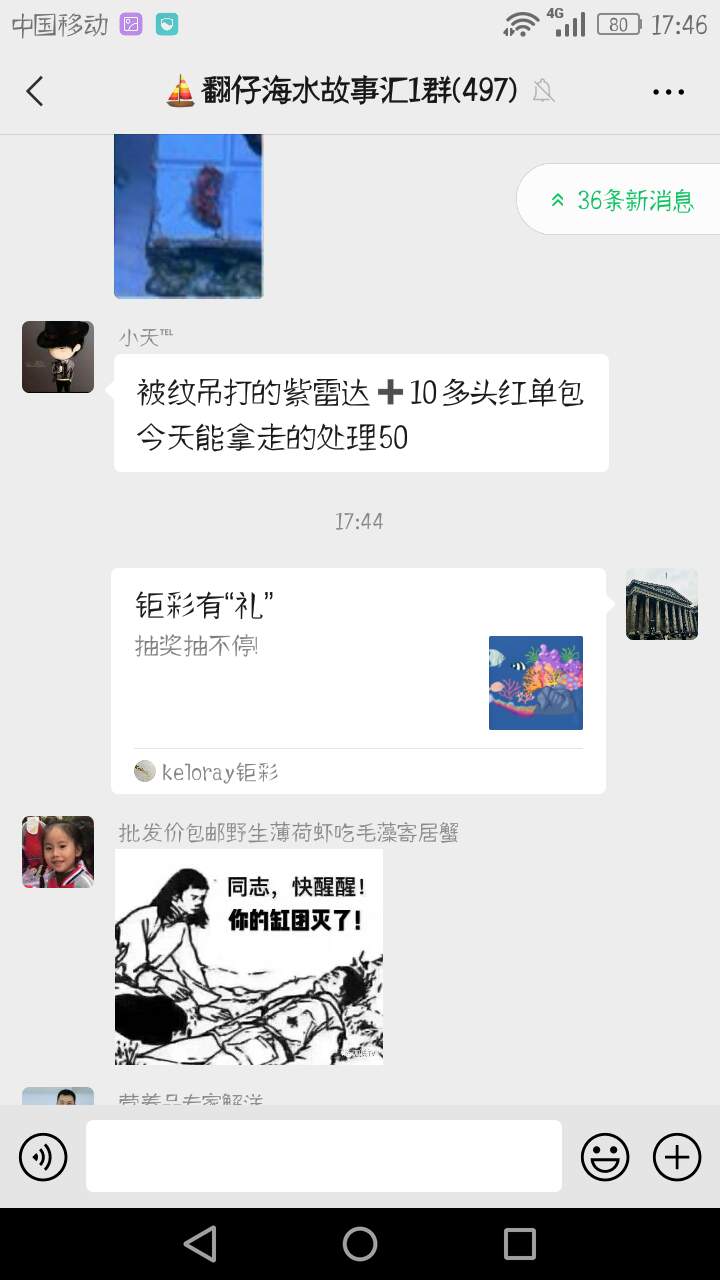Screen dimensions: 720x1280
Task: Open the emoji picker
Action: [x=605, y=1157]
